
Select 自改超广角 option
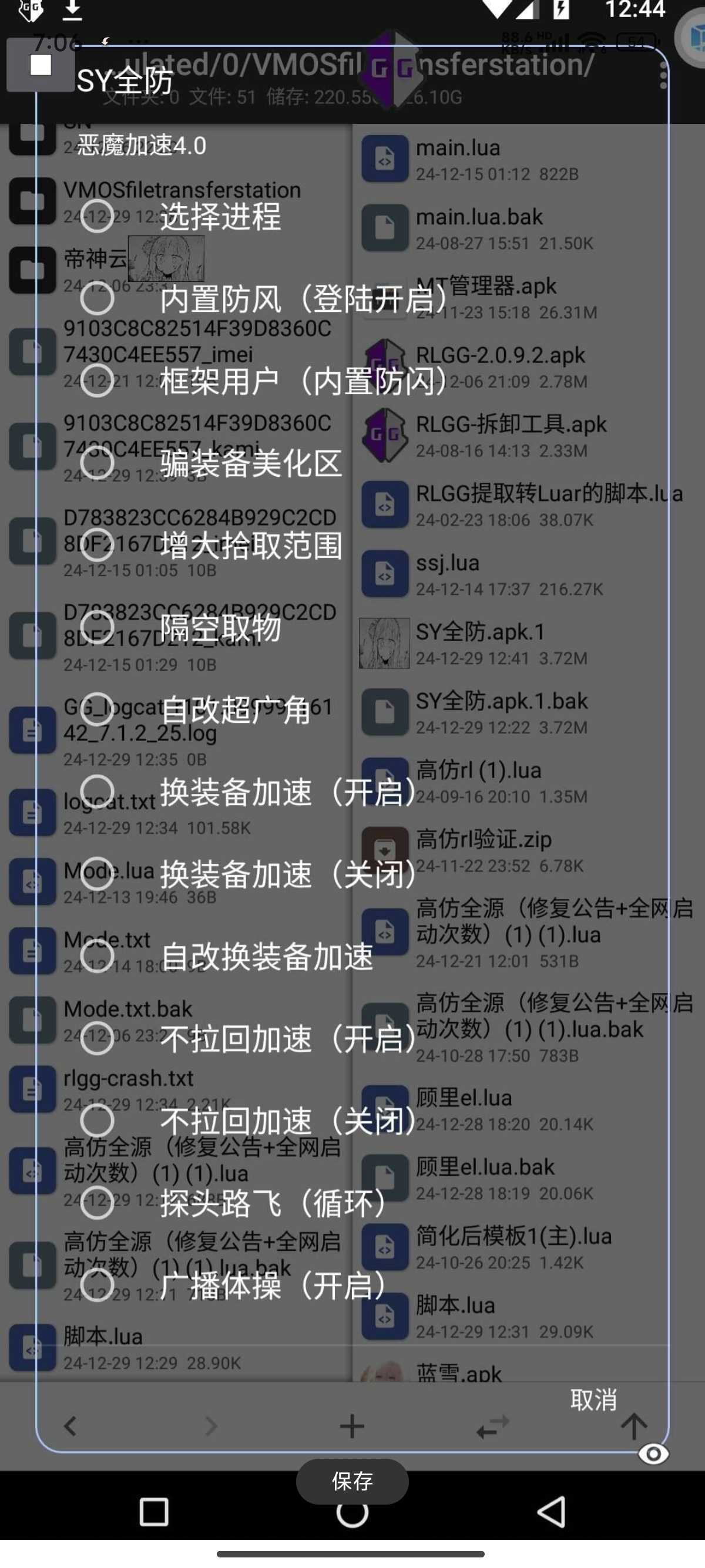coord(98,709)
